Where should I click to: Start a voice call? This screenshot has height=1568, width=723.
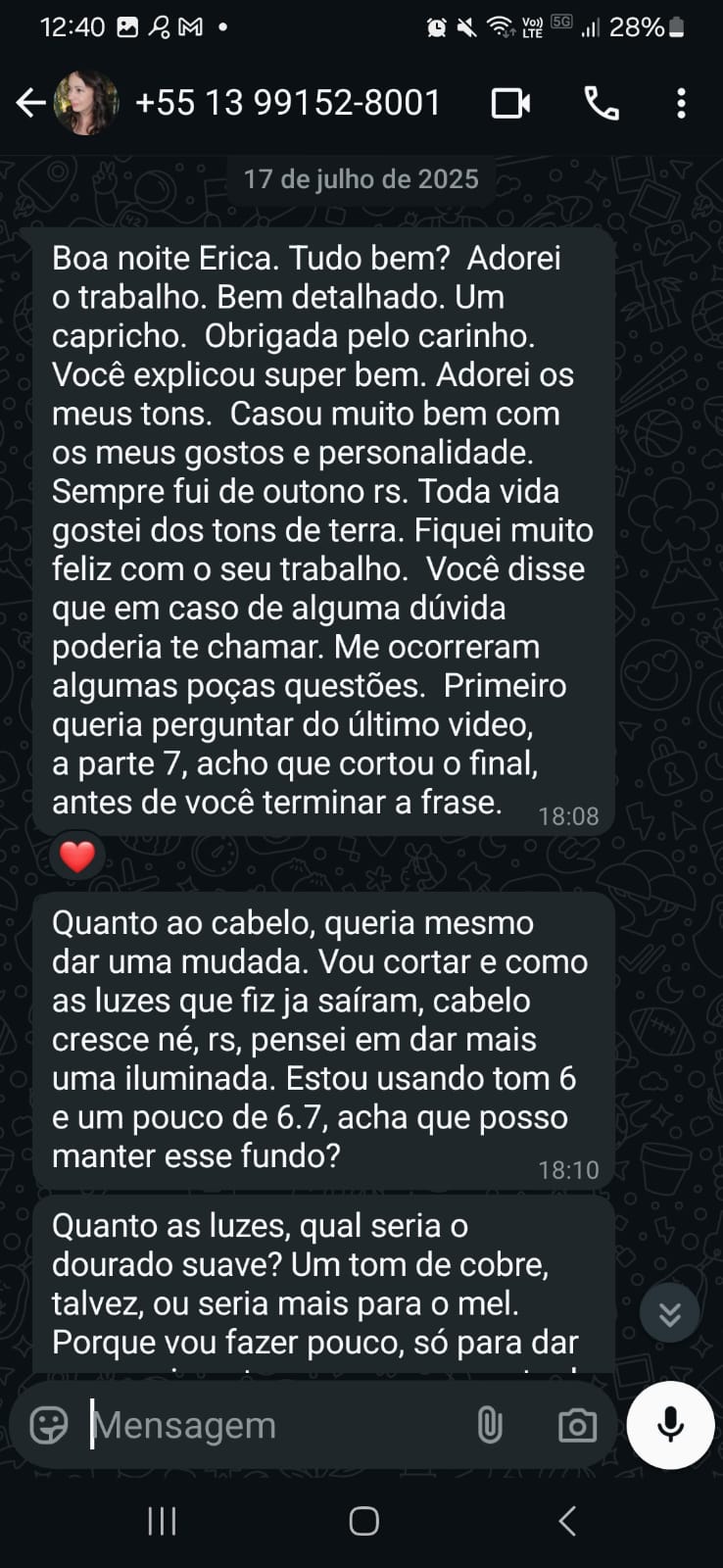[x=601, y=103]
